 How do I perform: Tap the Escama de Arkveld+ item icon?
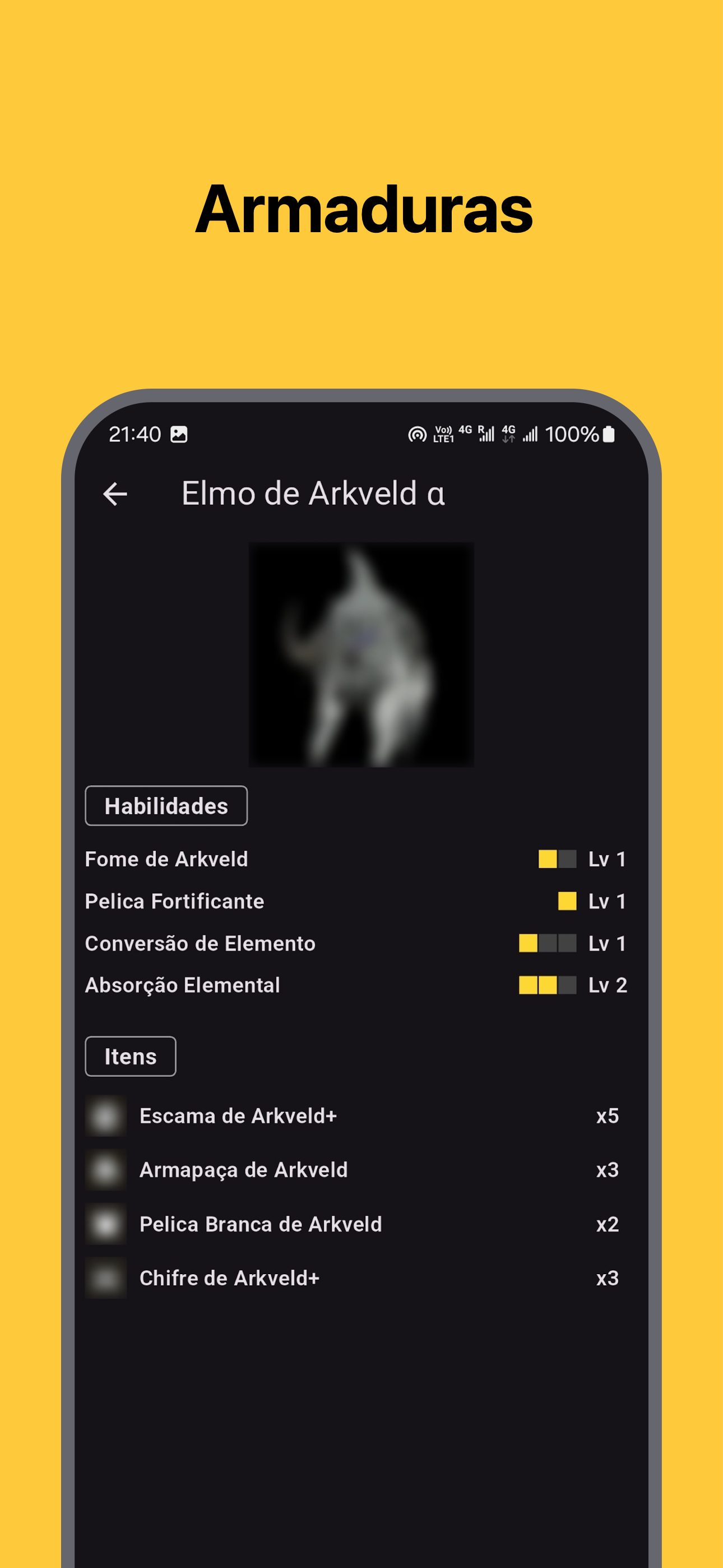(x=105, y=1116)
